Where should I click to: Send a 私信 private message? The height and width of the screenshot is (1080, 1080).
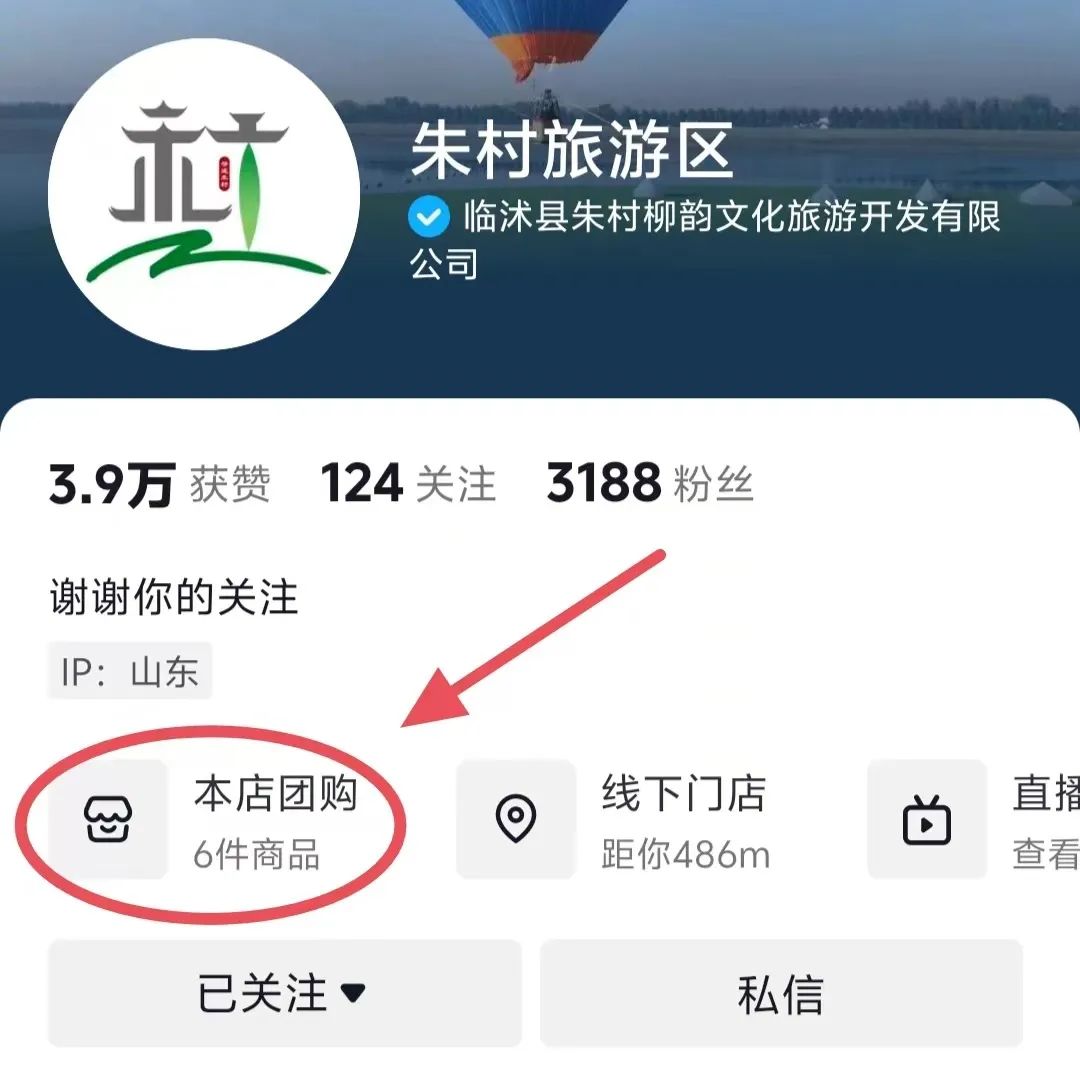point(781,993)
